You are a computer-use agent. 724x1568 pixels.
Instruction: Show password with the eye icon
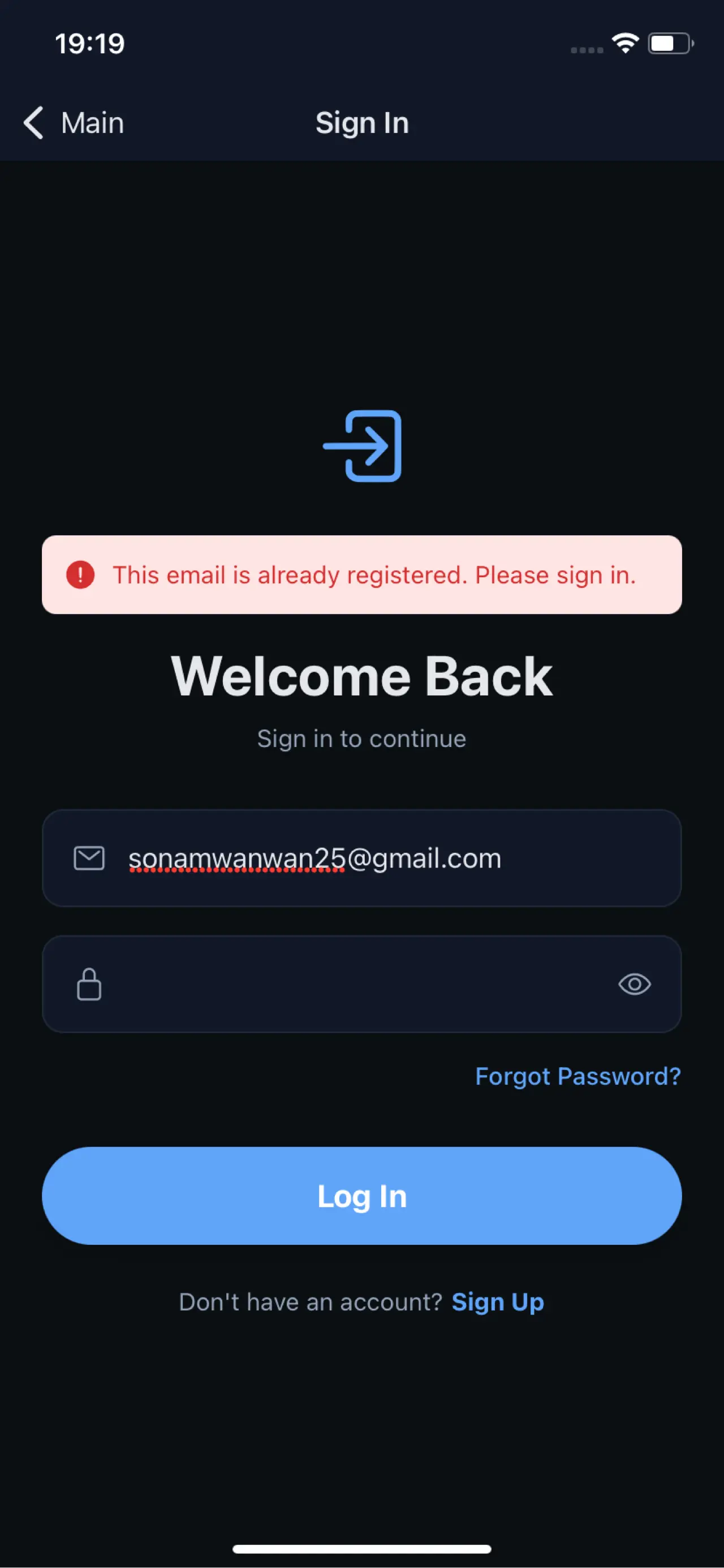click(x=635, y=984)
